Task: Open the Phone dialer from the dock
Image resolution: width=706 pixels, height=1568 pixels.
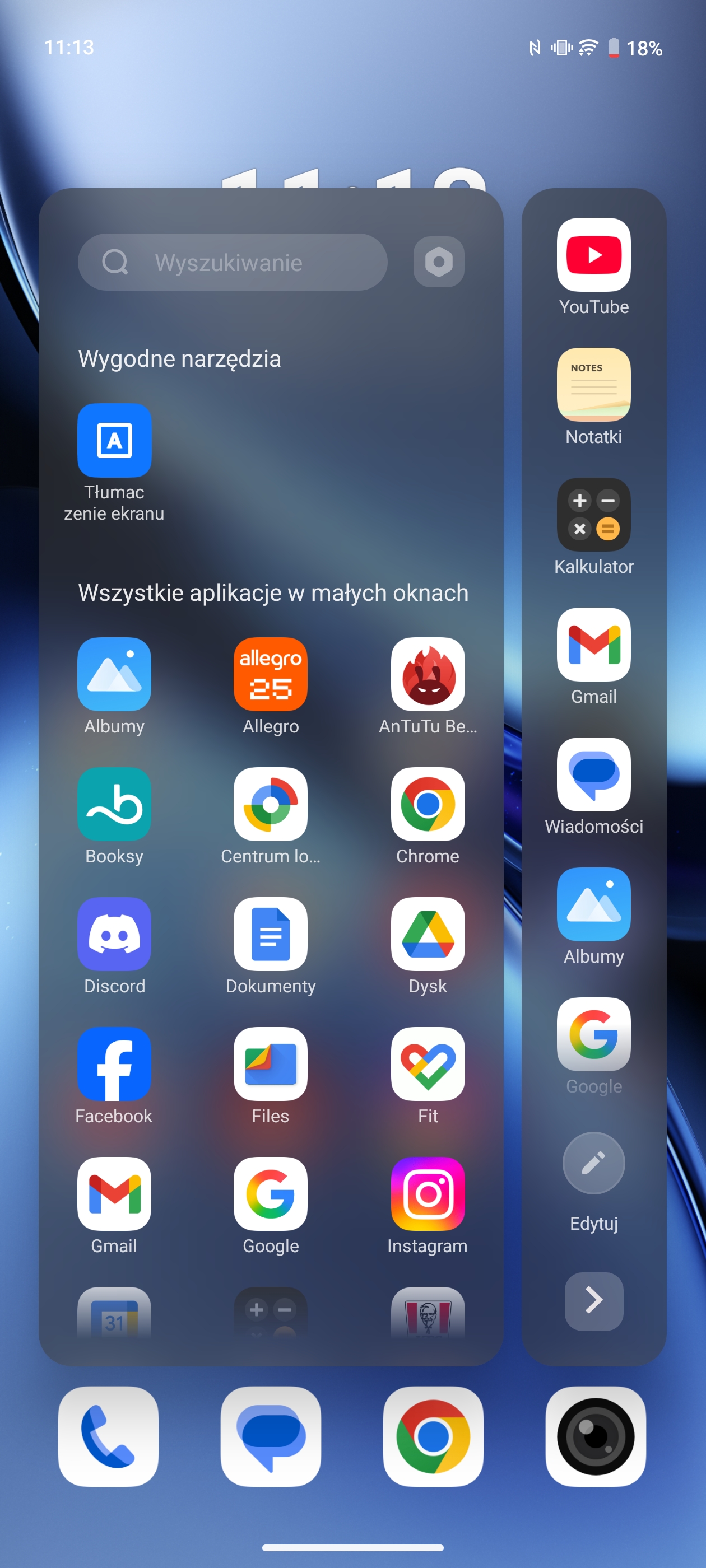Action: [109, 1436]
